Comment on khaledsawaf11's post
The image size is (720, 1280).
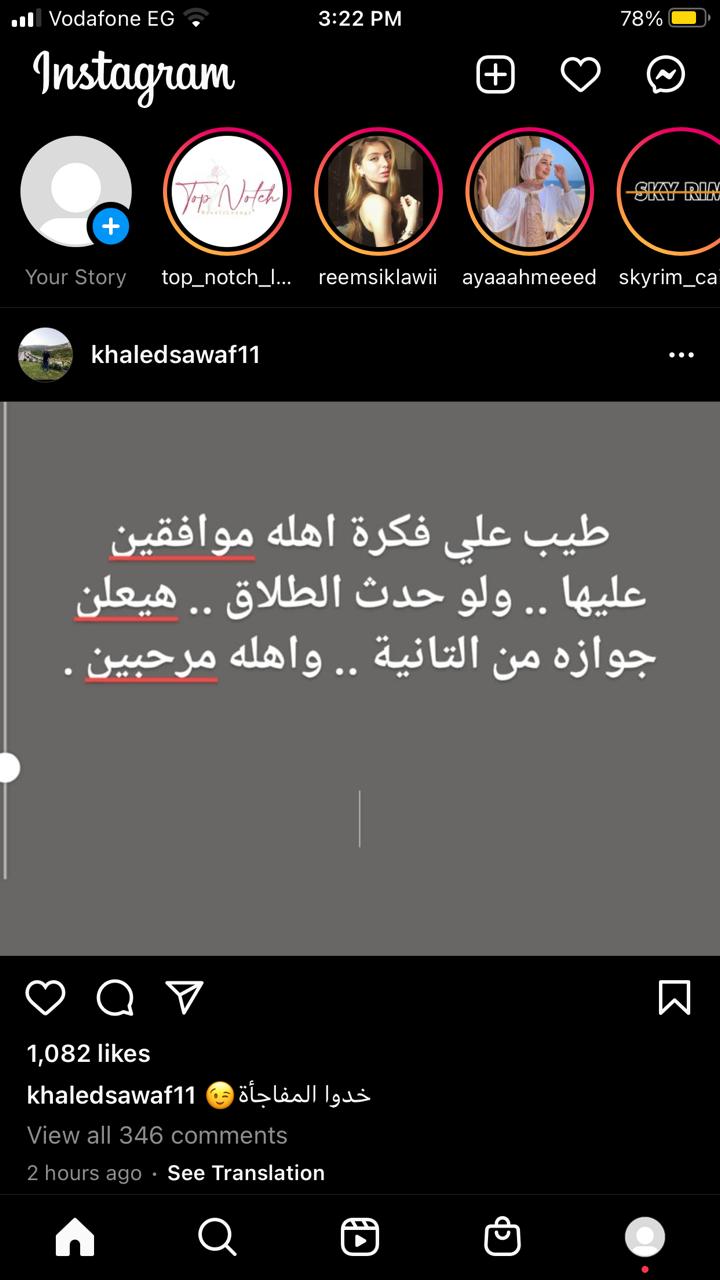115,997
